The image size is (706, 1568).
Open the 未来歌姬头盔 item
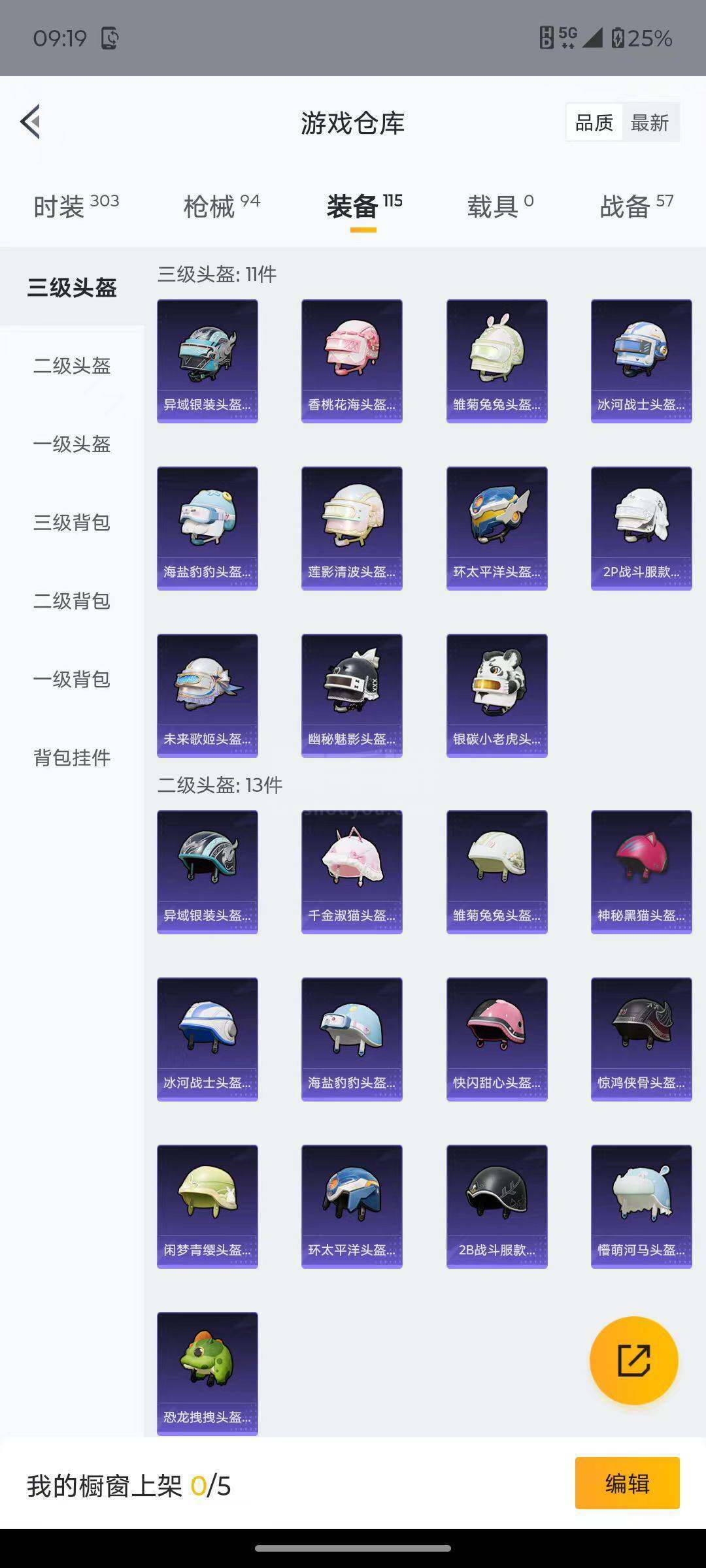coord(207,695)
